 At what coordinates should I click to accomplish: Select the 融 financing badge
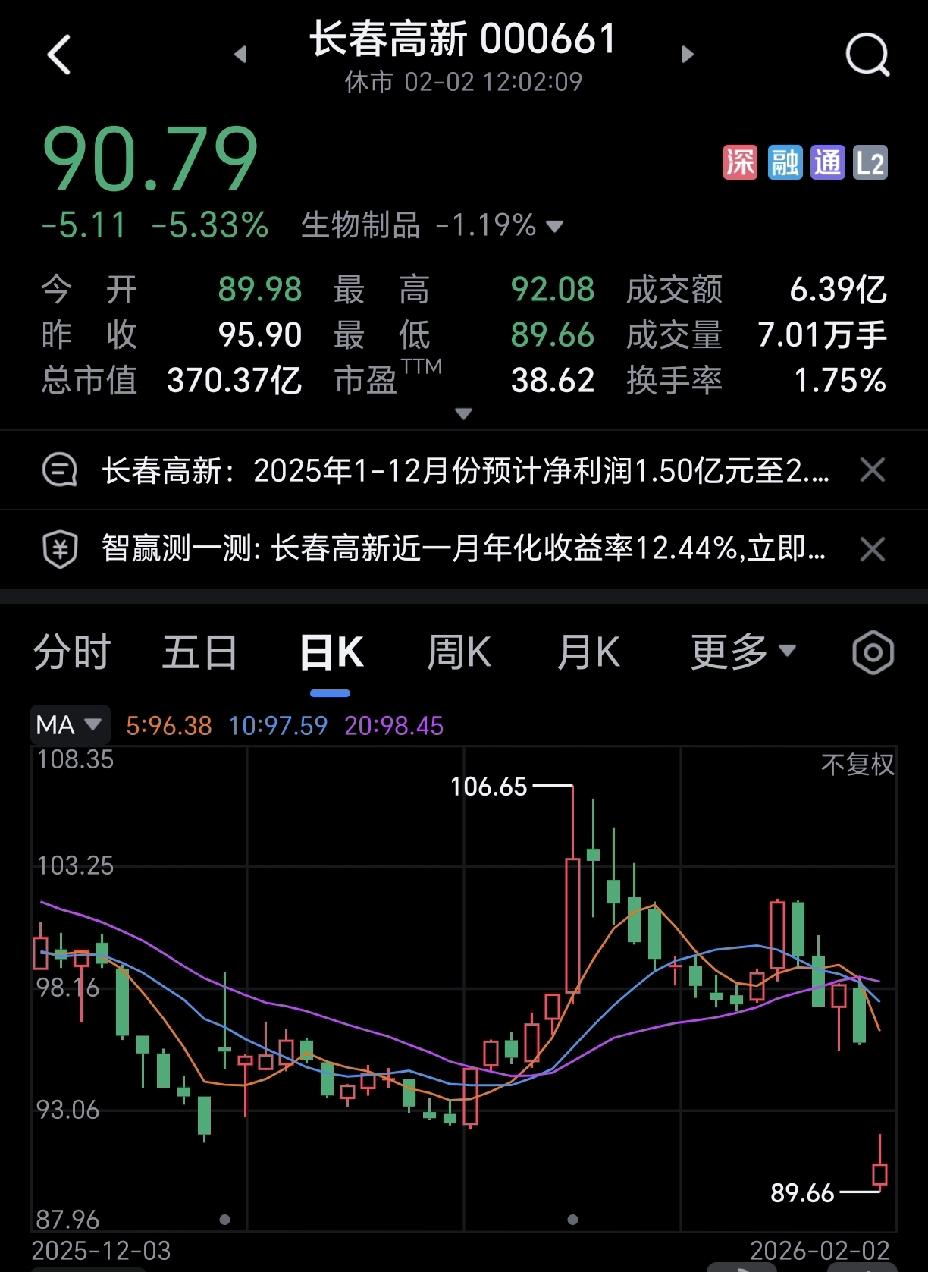coord(784,161)
